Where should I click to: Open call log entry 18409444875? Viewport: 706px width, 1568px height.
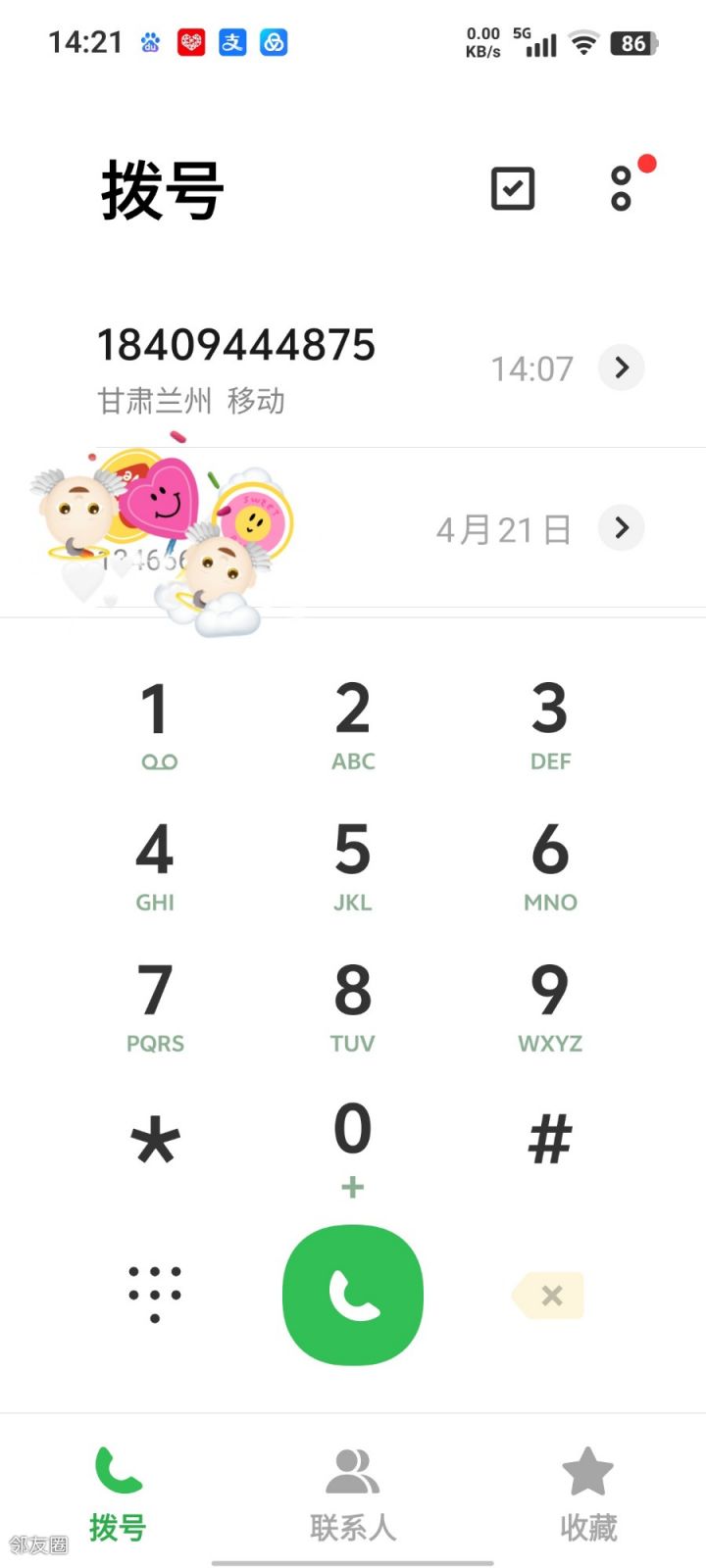(235, 368)
